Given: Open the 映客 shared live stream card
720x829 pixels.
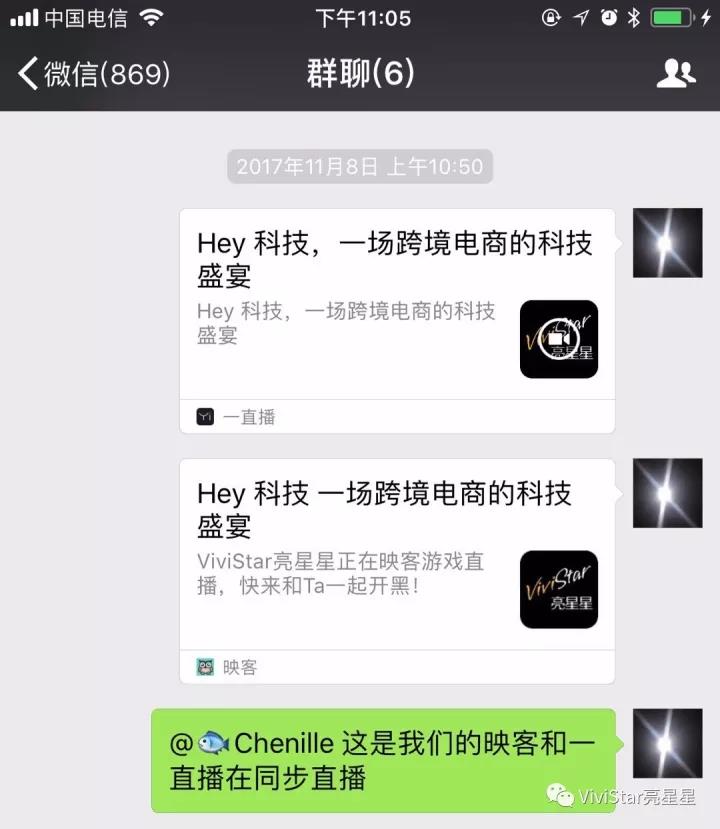Looking at the screenshot, I should (397, 570).
